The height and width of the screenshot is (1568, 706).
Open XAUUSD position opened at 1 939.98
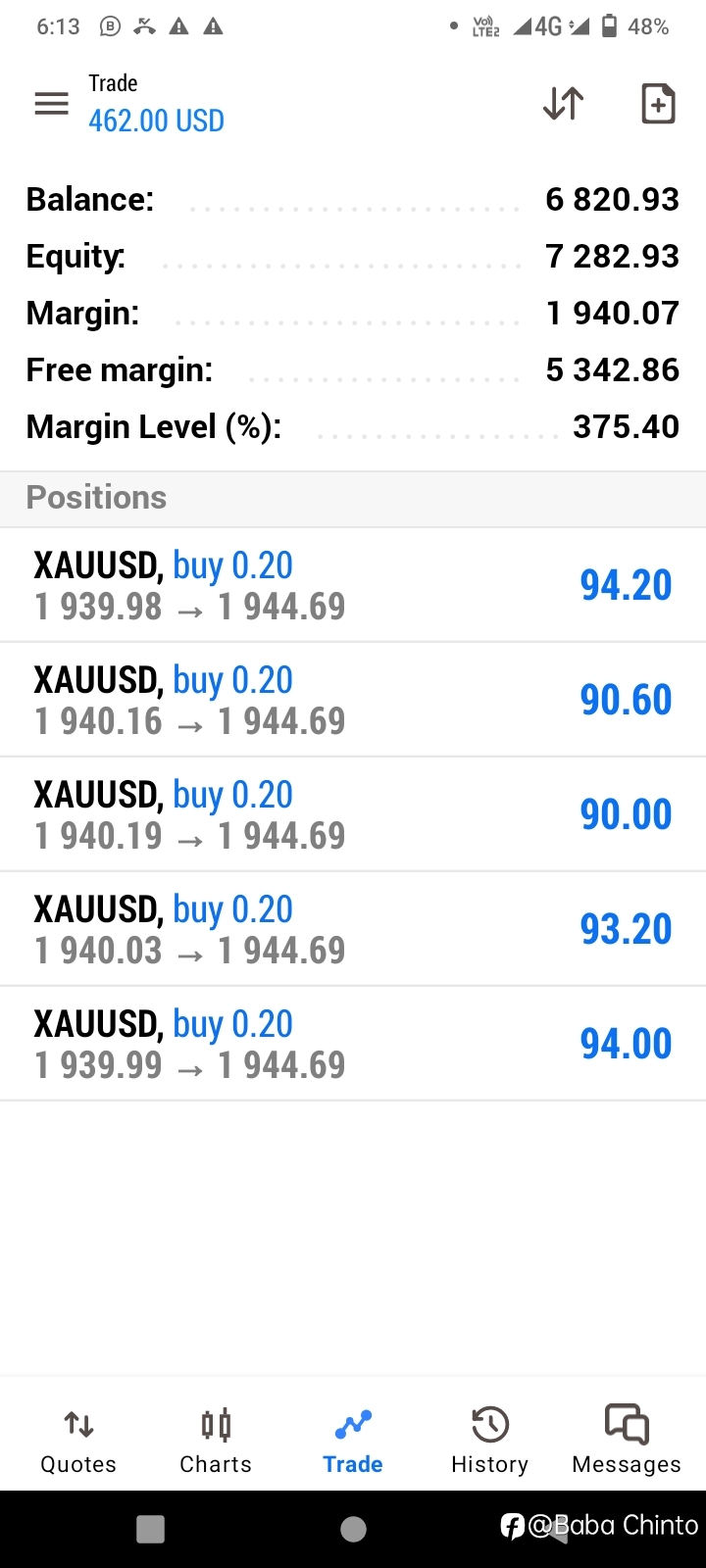(353, 585)
